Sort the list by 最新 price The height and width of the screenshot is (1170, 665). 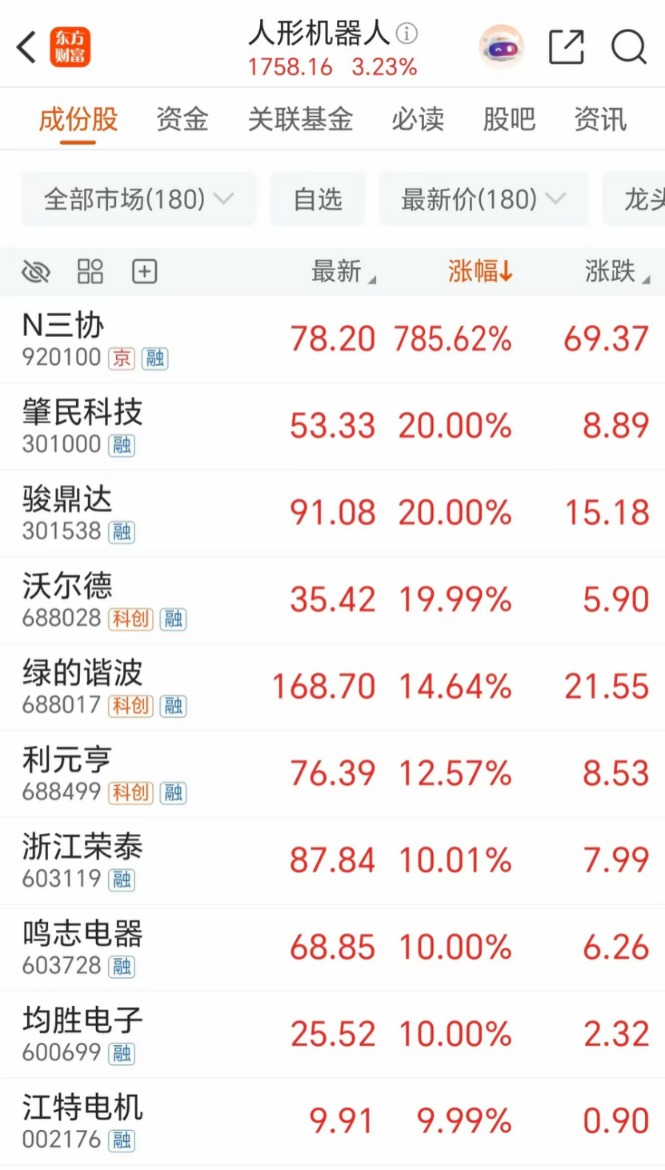[343, 272]
